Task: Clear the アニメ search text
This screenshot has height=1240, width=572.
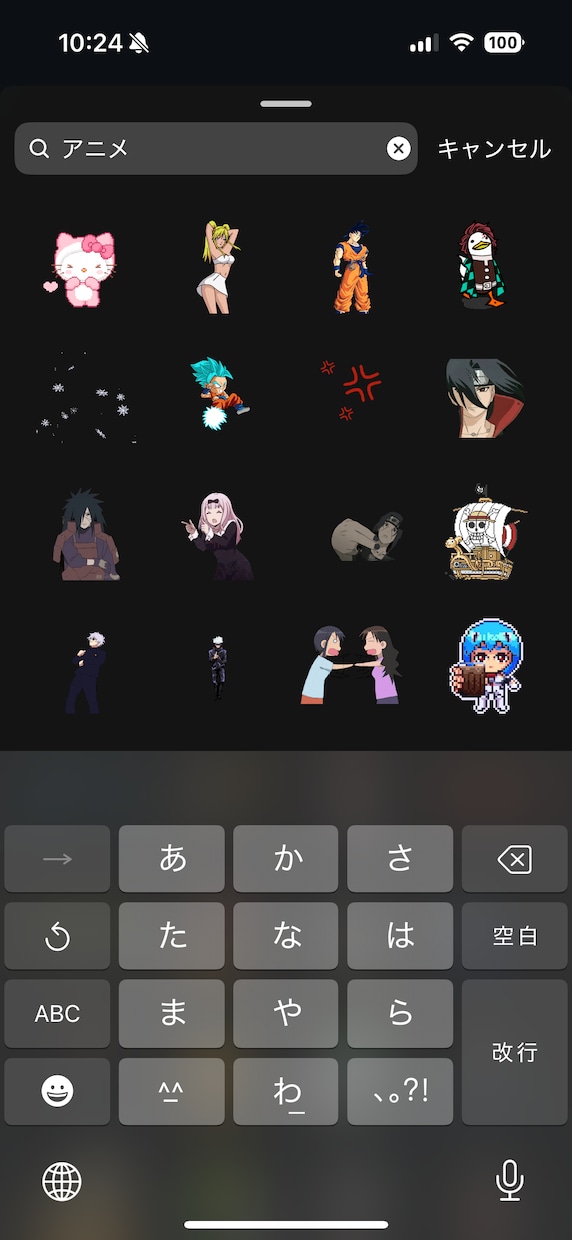Action: (x=398, y=149)
